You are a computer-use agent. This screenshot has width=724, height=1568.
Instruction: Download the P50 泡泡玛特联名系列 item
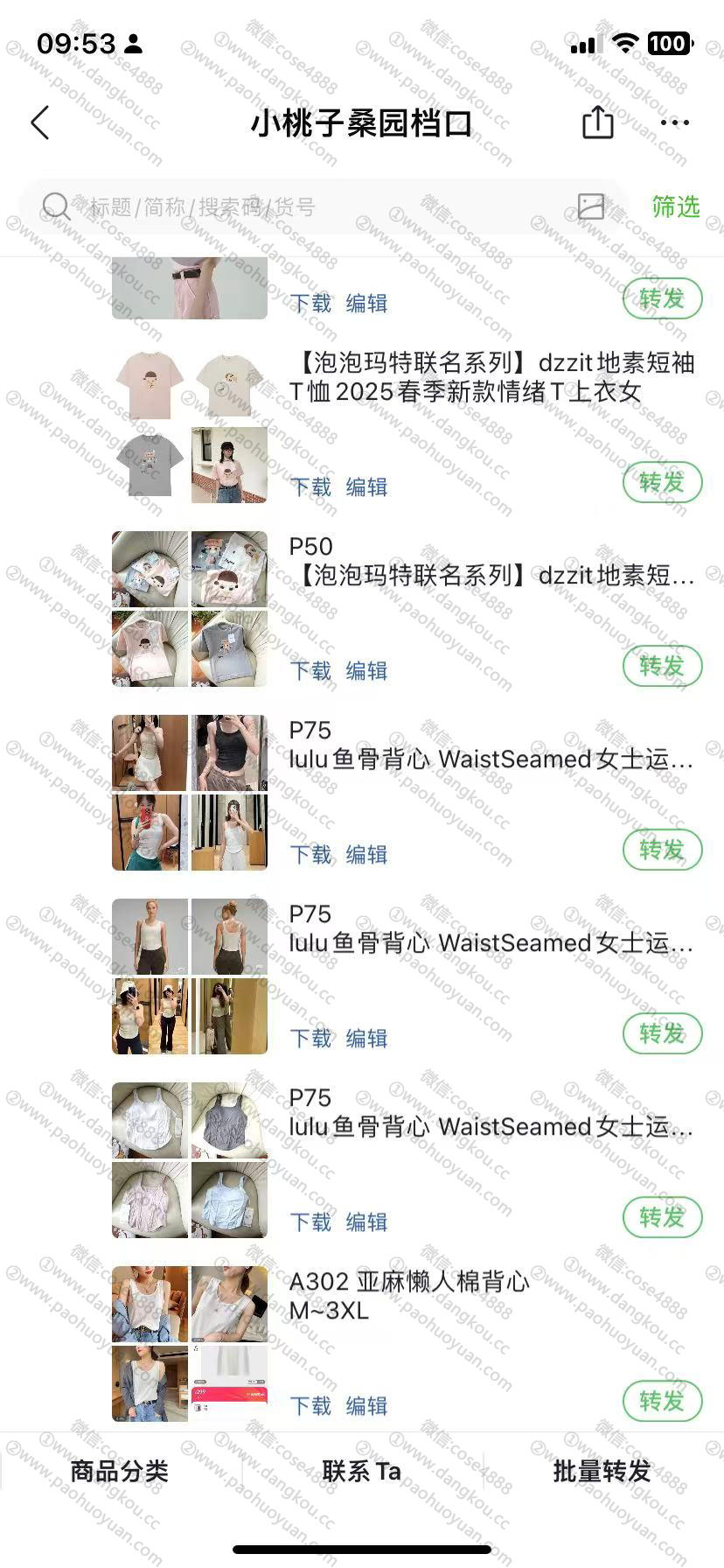[310, 671]
